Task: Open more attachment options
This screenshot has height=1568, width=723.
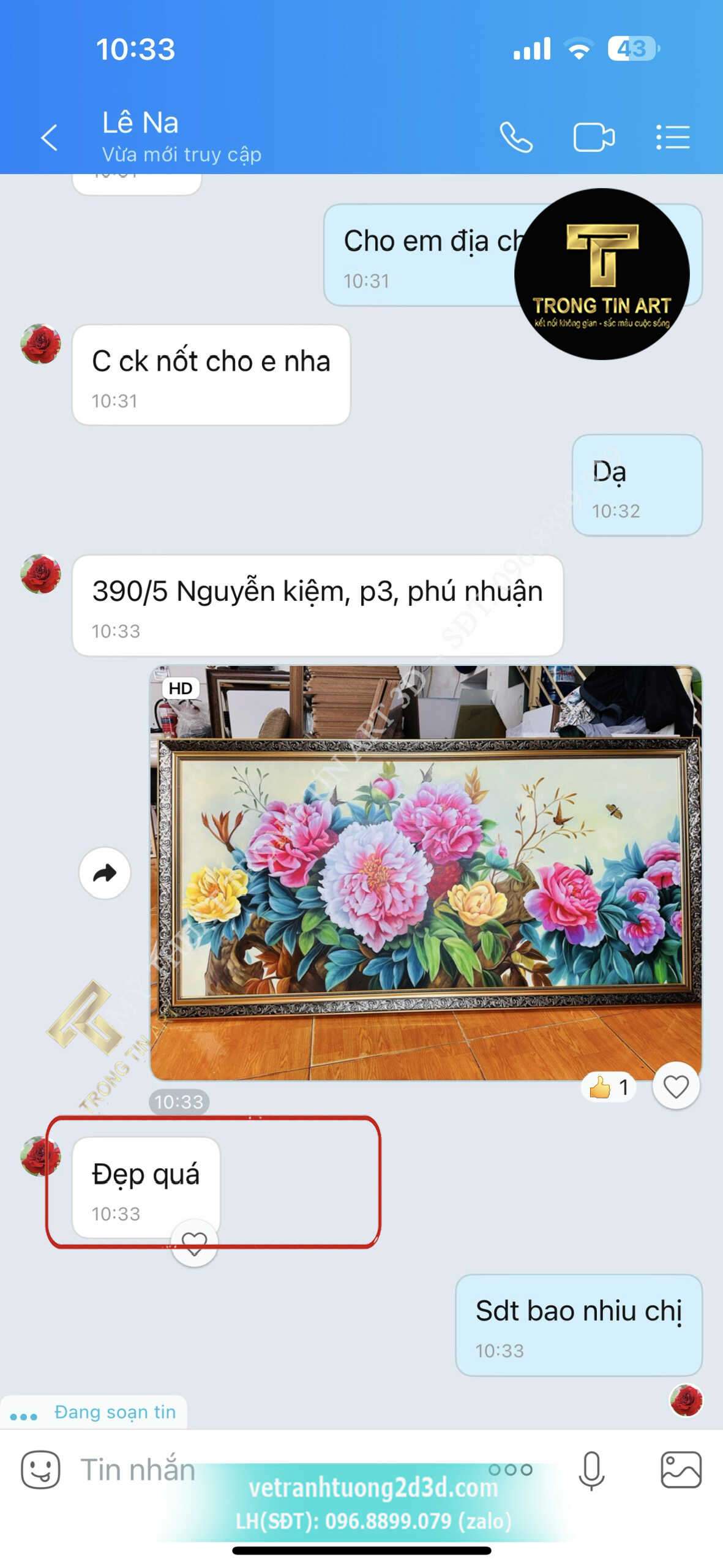Action: [510, 1469]
